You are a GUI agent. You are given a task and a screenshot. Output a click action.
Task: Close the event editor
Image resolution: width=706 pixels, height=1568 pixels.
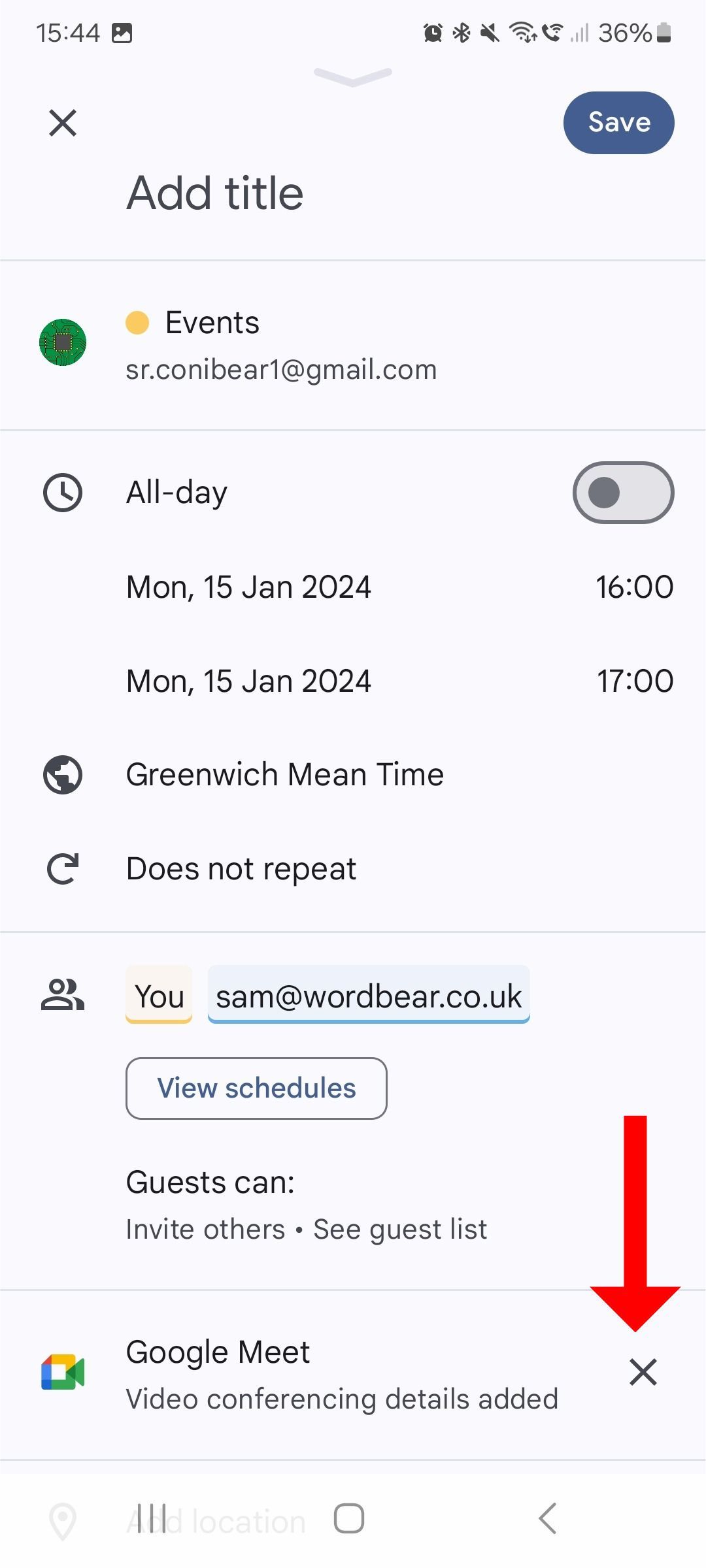[x=63, y=123]
